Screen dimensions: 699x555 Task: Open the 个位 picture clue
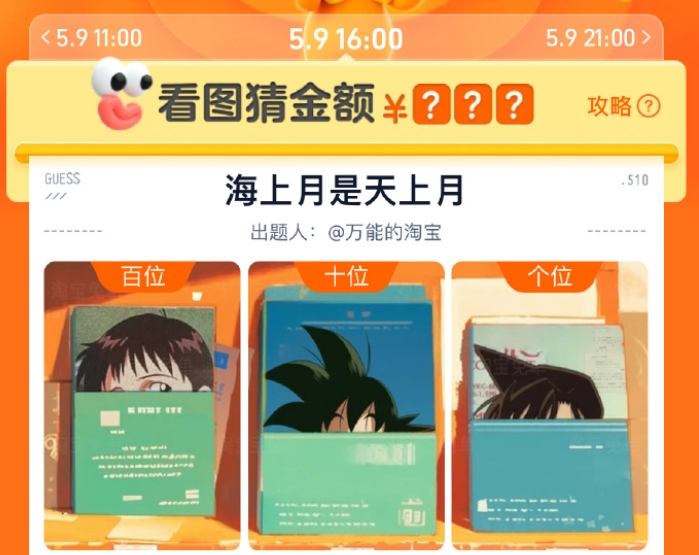coord(549,410)
